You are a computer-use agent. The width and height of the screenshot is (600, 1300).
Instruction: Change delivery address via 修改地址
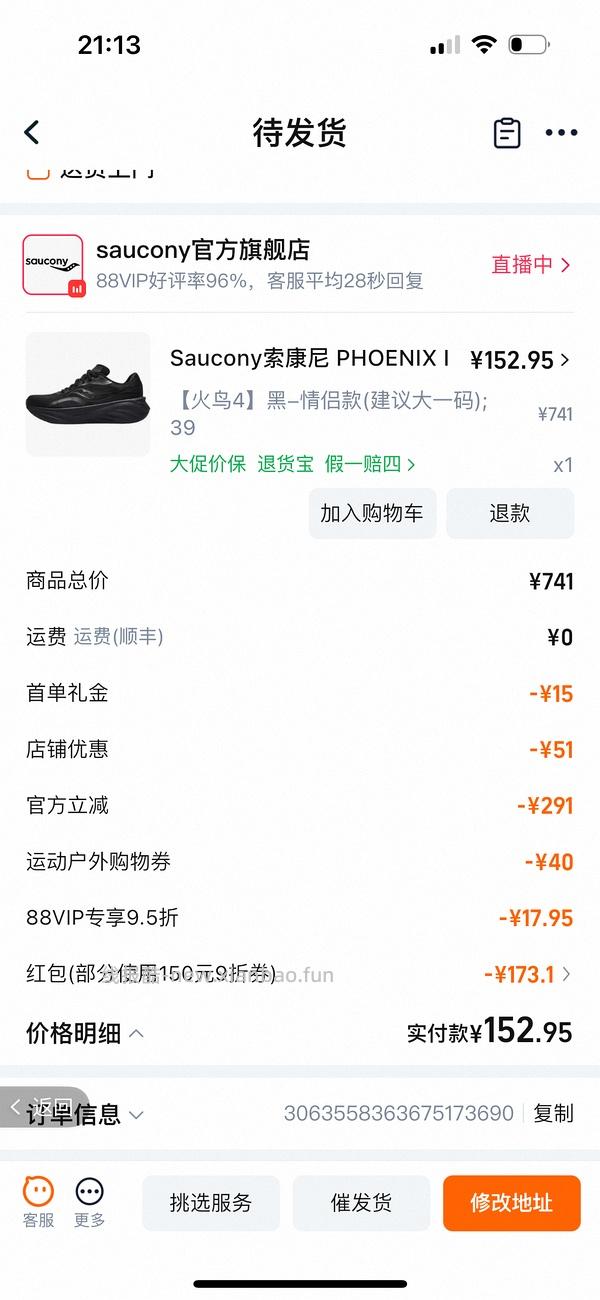point(511,1203)
